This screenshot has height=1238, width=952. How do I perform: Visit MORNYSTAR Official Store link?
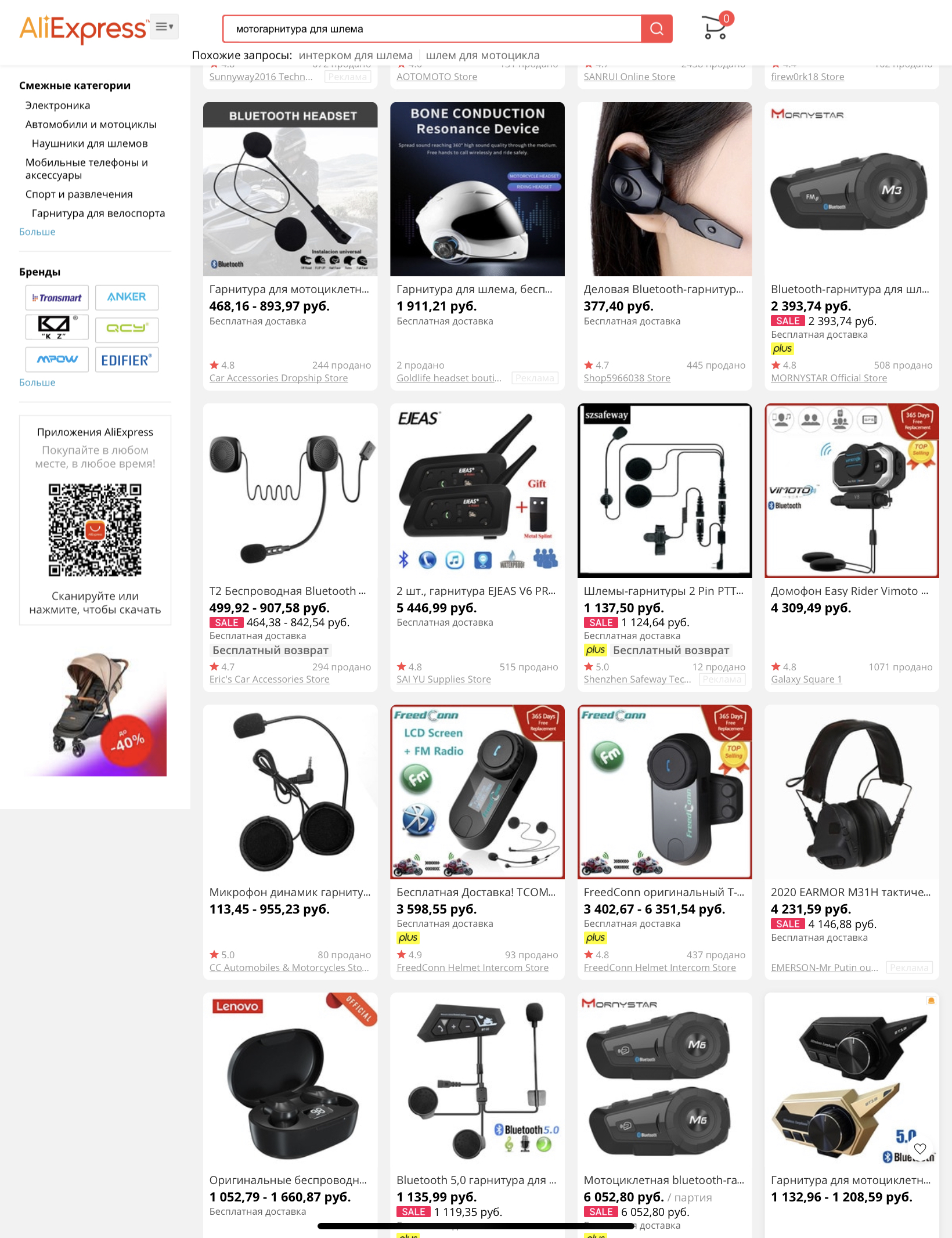[x=828, y=378]
